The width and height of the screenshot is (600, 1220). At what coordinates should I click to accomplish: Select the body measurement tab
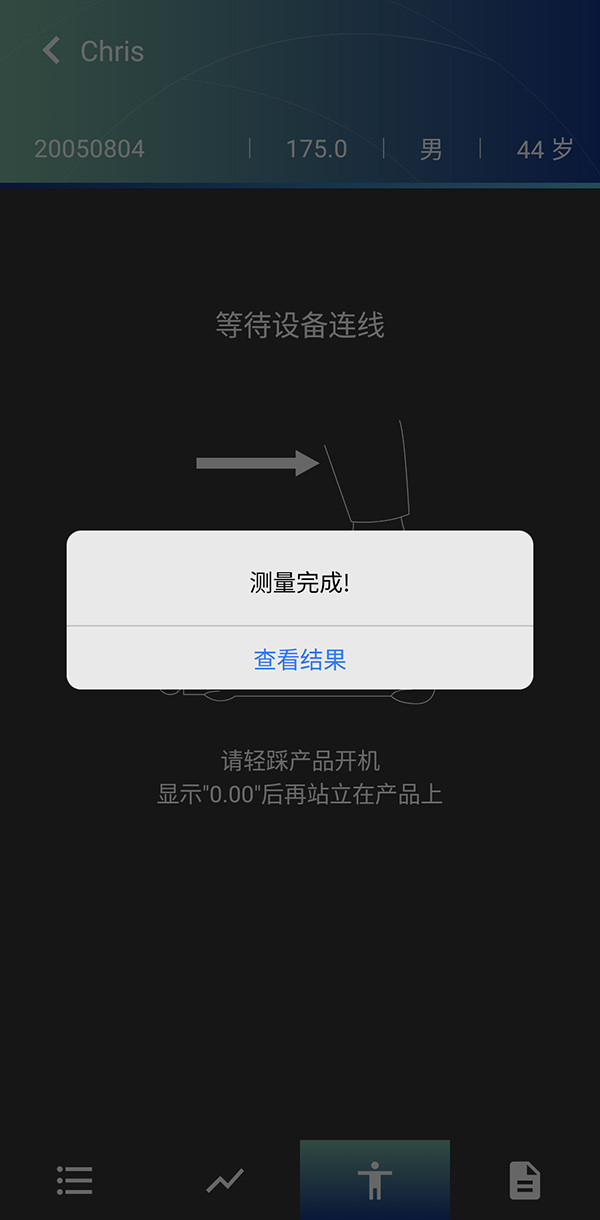point(375,1180)
